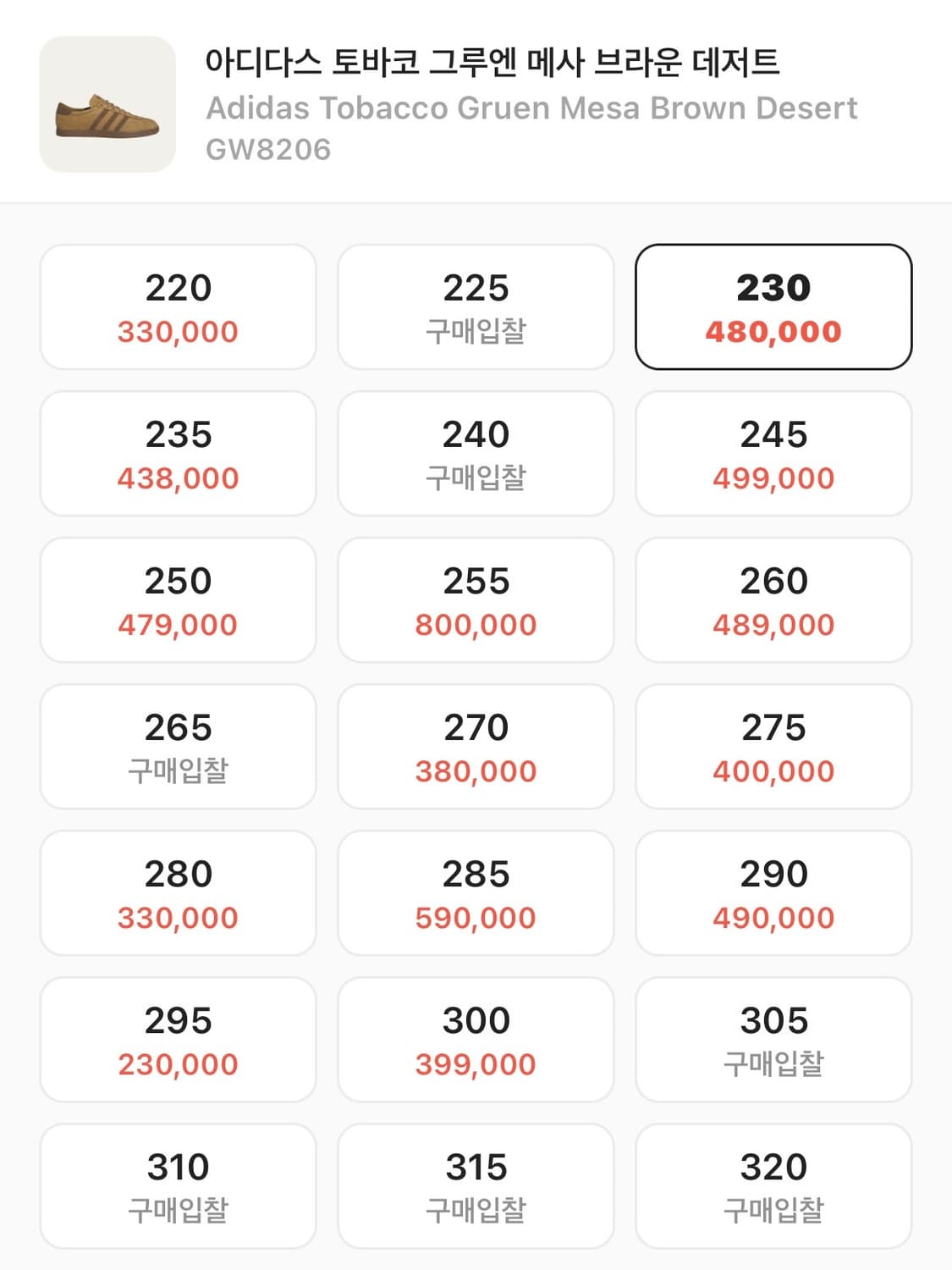Open the Adidas Tobacco product thumbnail
952x1270 pixels.
(106, 106)
